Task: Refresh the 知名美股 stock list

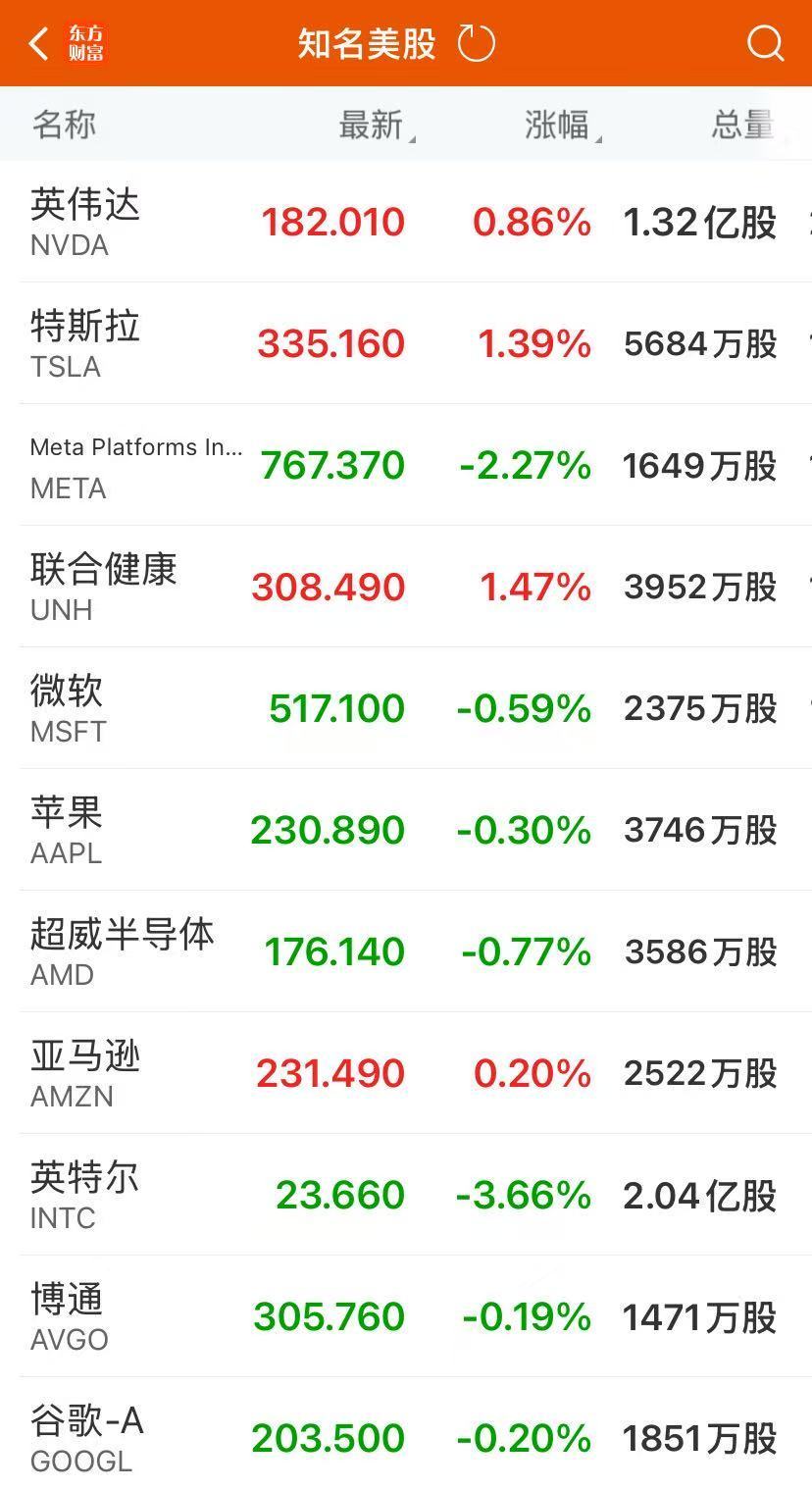Action: (x=477, y=44)
